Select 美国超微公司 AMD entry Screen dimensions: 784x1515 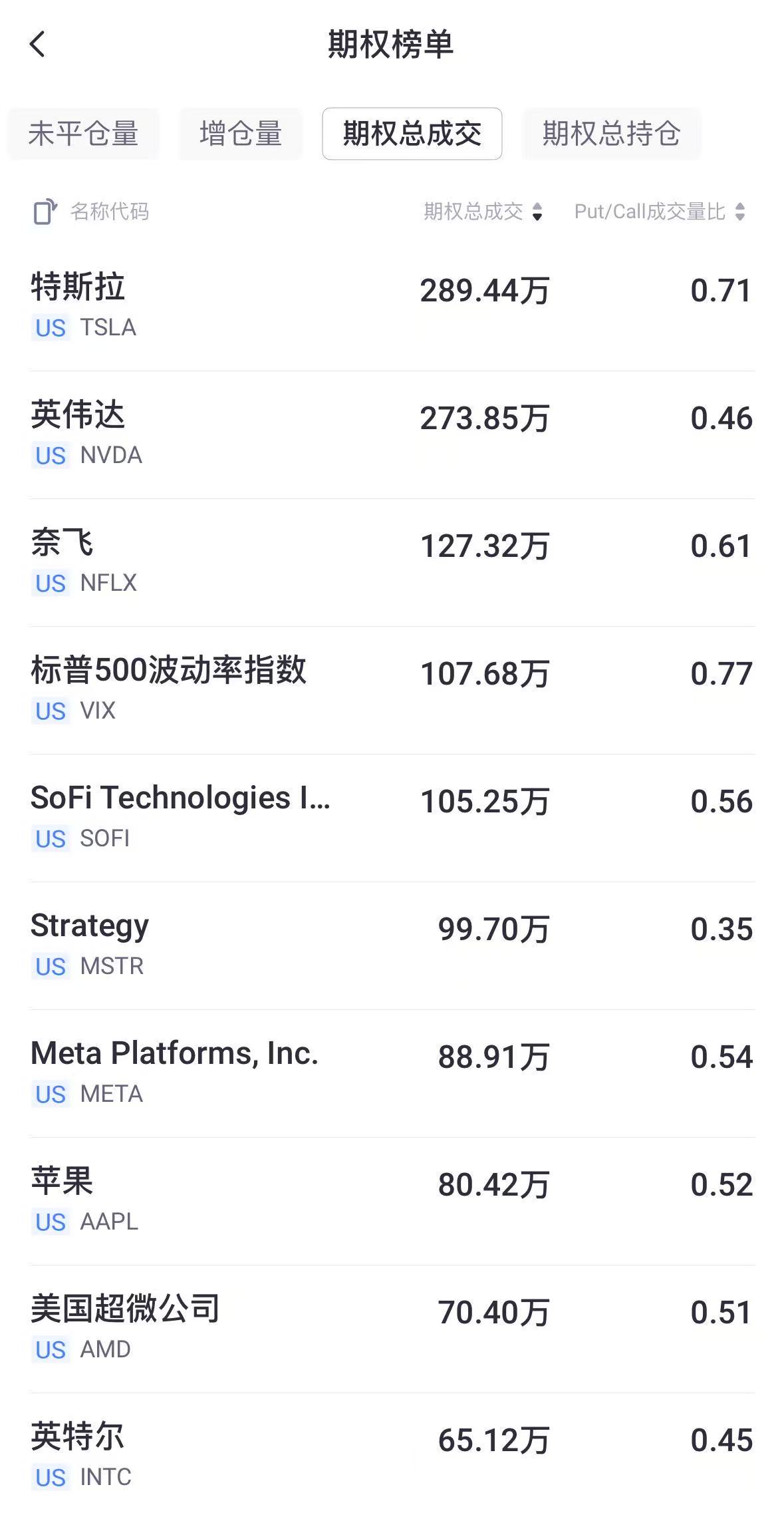click(x=392, y=1328)
